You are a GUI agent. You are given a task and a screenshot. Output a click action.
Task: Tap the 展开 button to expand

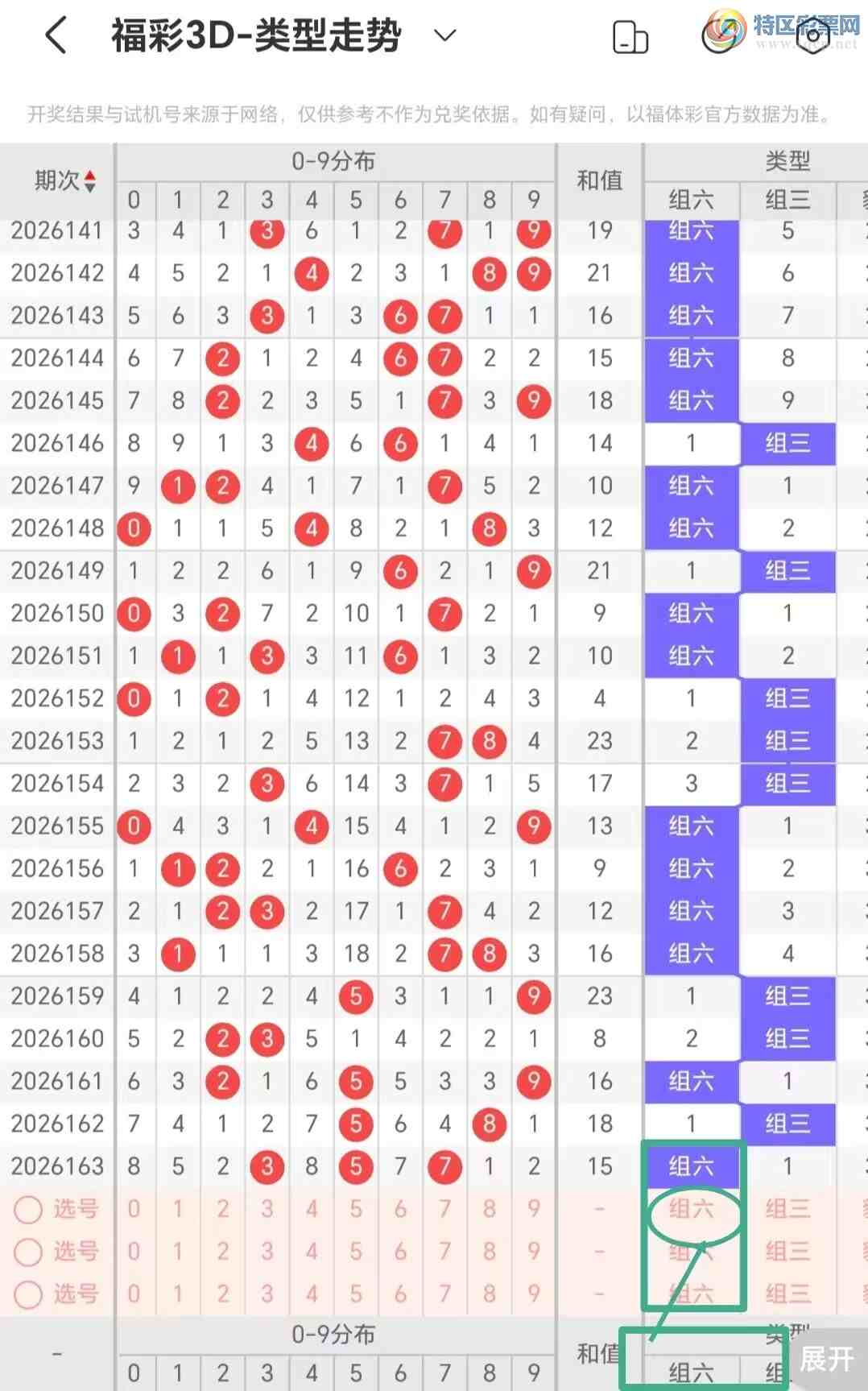tap(826, 1359)
